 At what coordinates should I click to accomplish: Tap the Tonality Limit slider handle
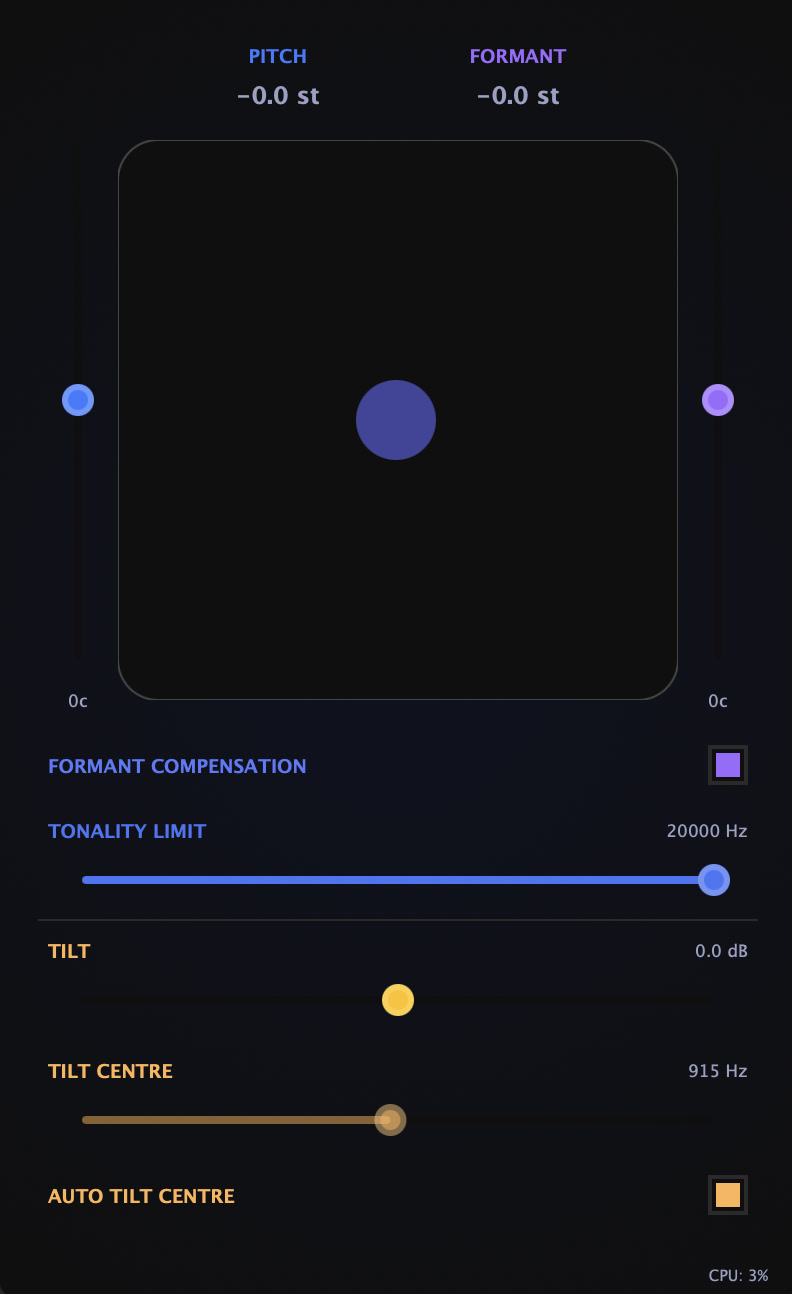click(713, 880)
